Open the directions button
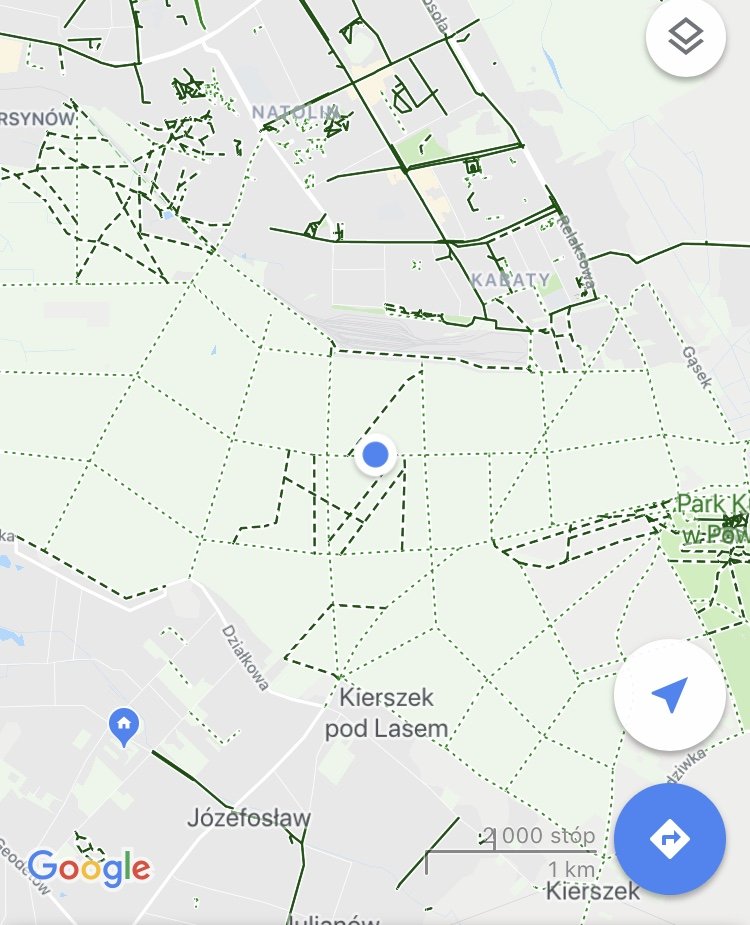 coord(669,838)
